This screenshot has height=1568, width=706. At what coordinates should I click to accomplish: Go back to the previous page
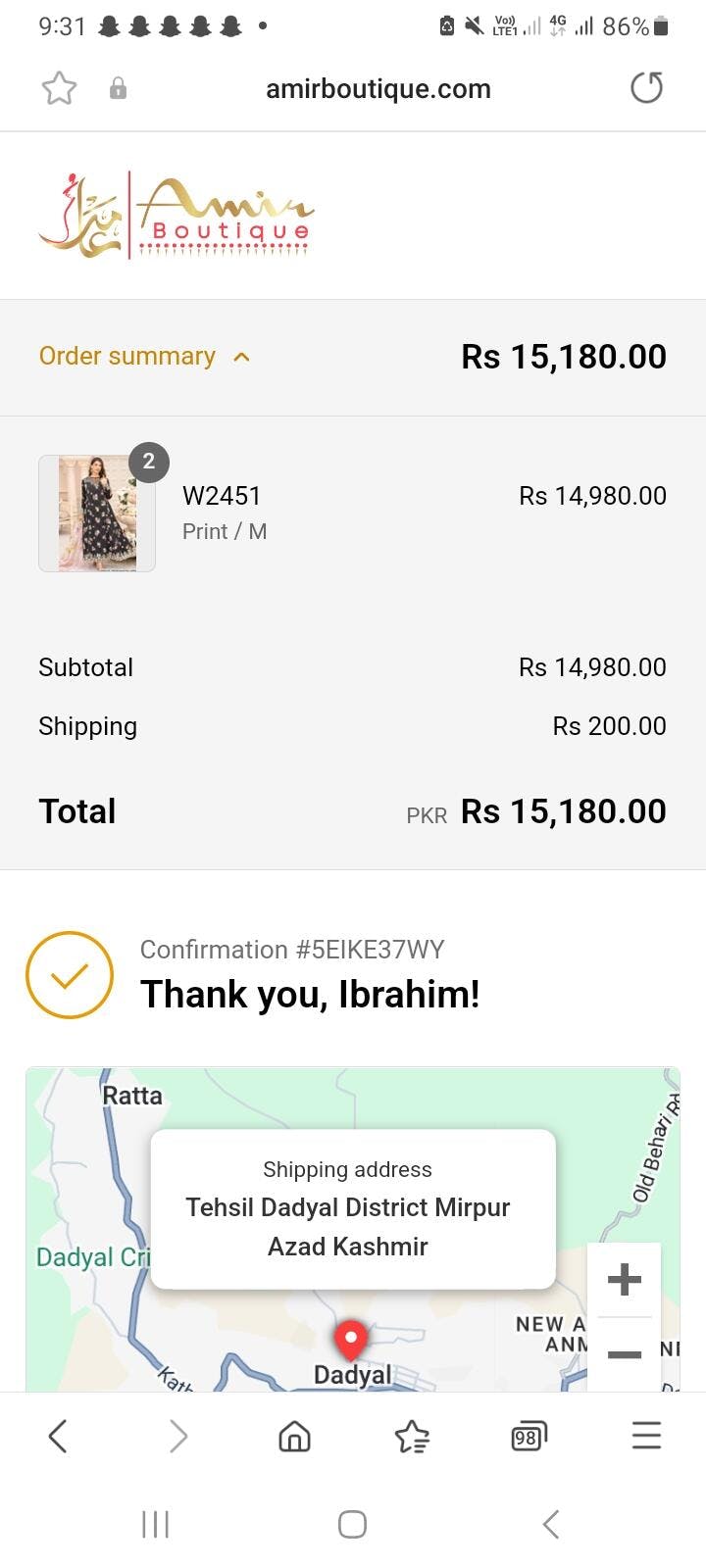(58, 1437)
